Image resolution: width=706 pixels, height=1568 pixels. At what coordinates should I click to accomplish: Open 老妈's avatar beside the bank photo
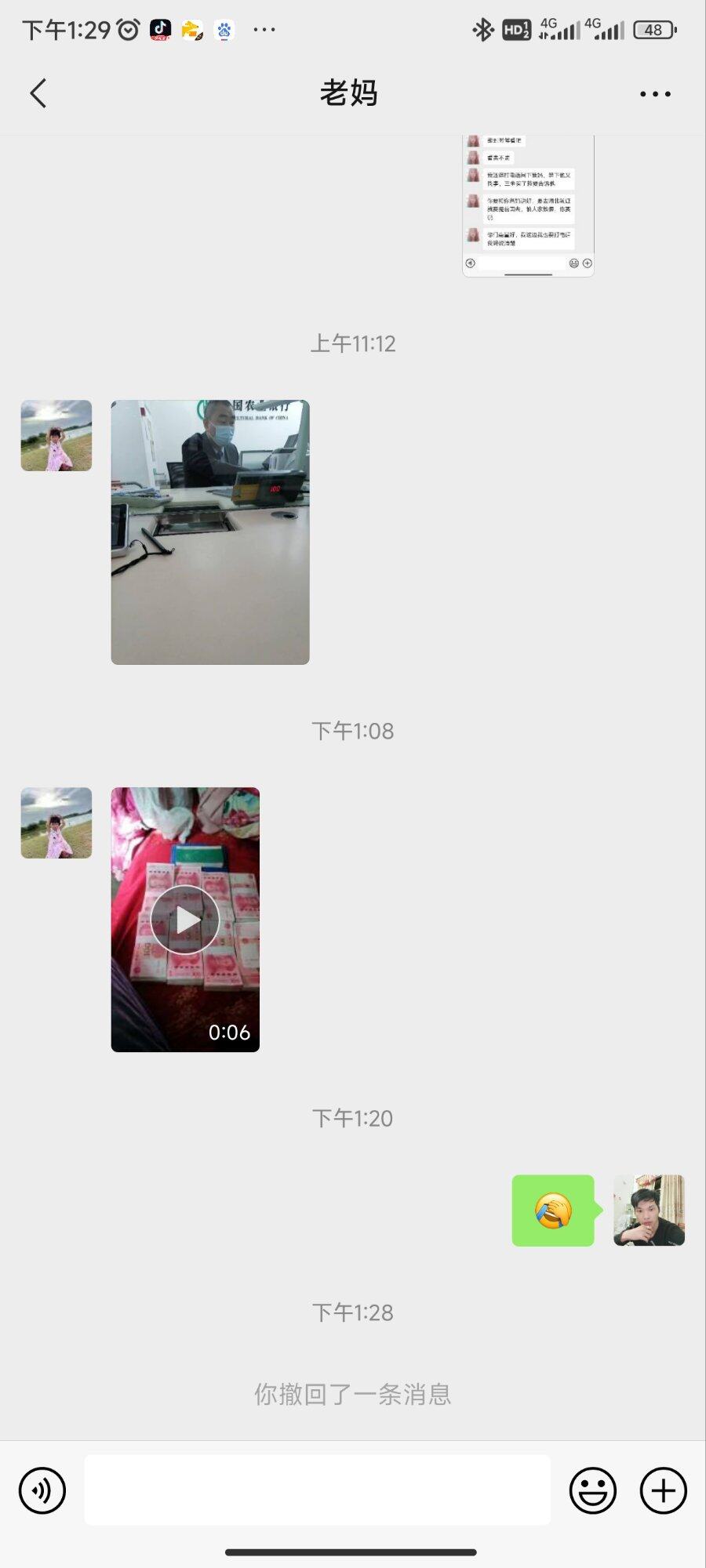tap(56, 436)
